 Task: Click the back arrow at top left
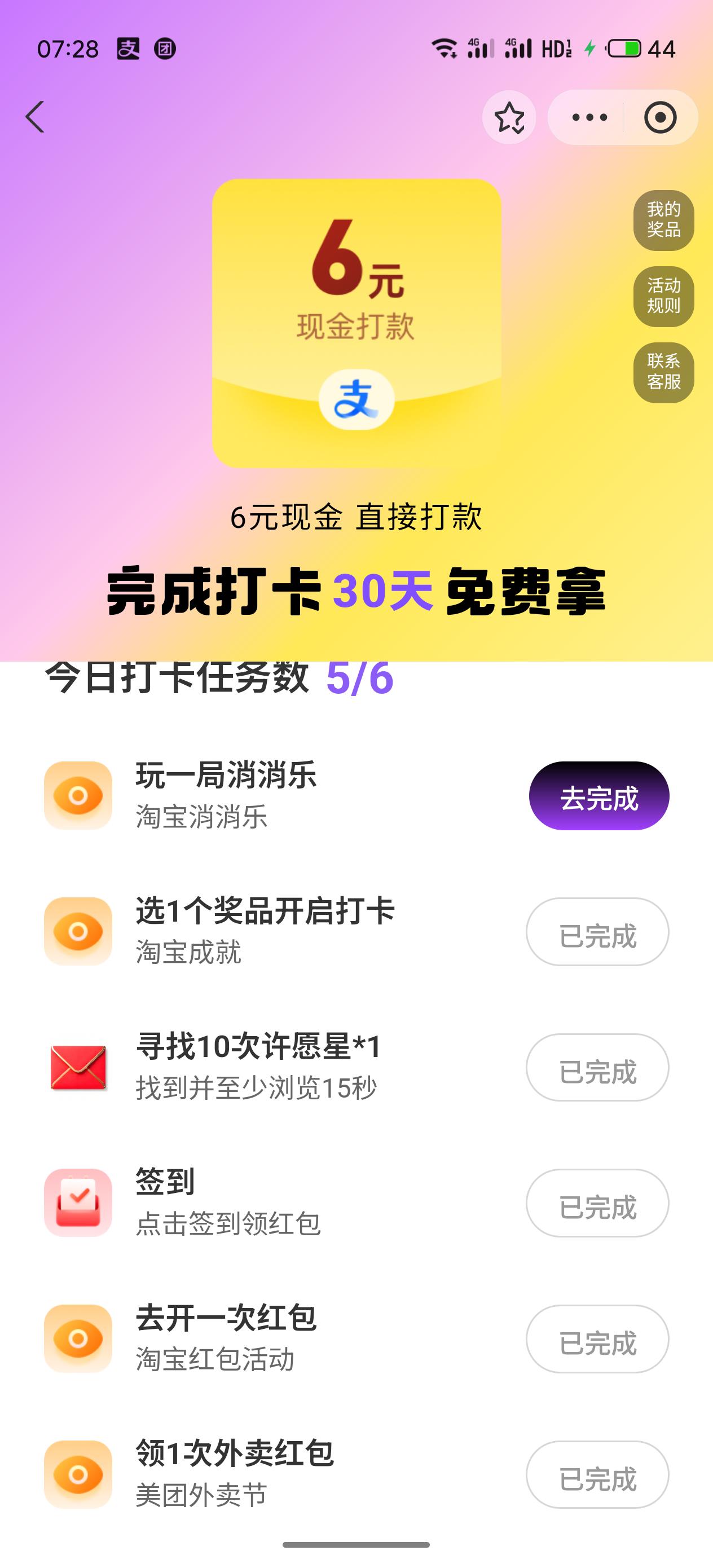pos(36,117)
